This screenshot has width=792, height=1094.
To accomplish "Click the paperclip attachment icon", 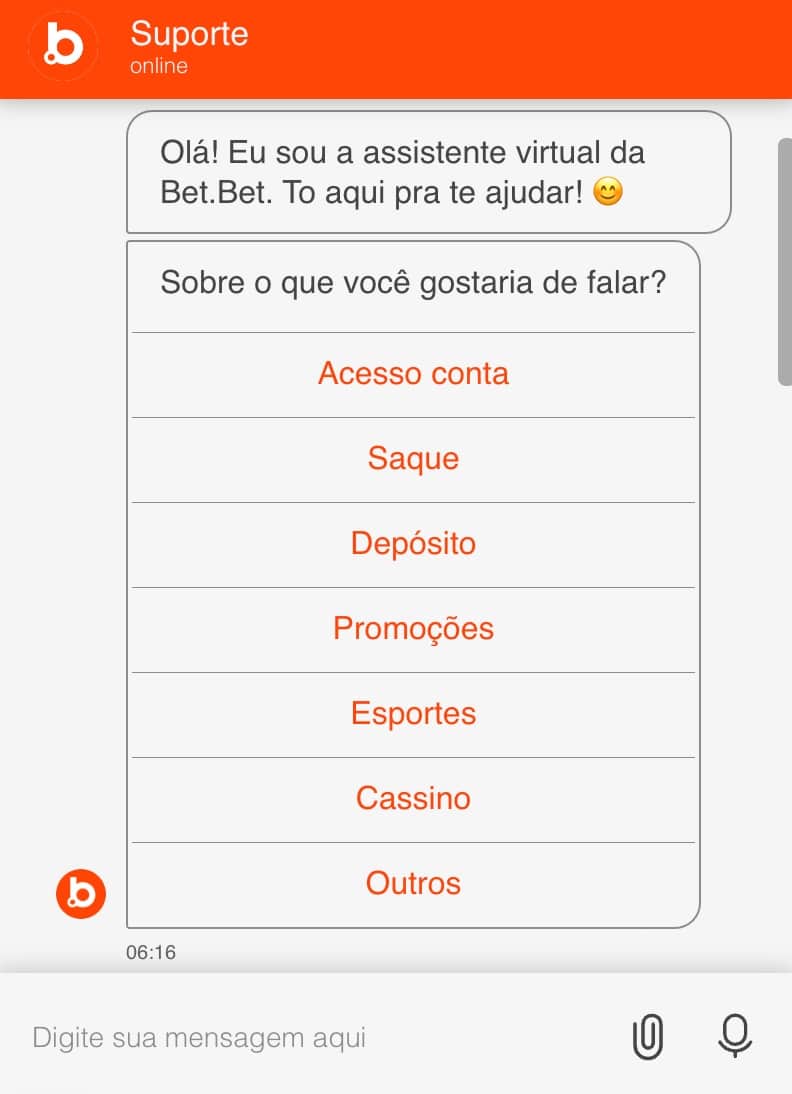I will click(647, 1037).
